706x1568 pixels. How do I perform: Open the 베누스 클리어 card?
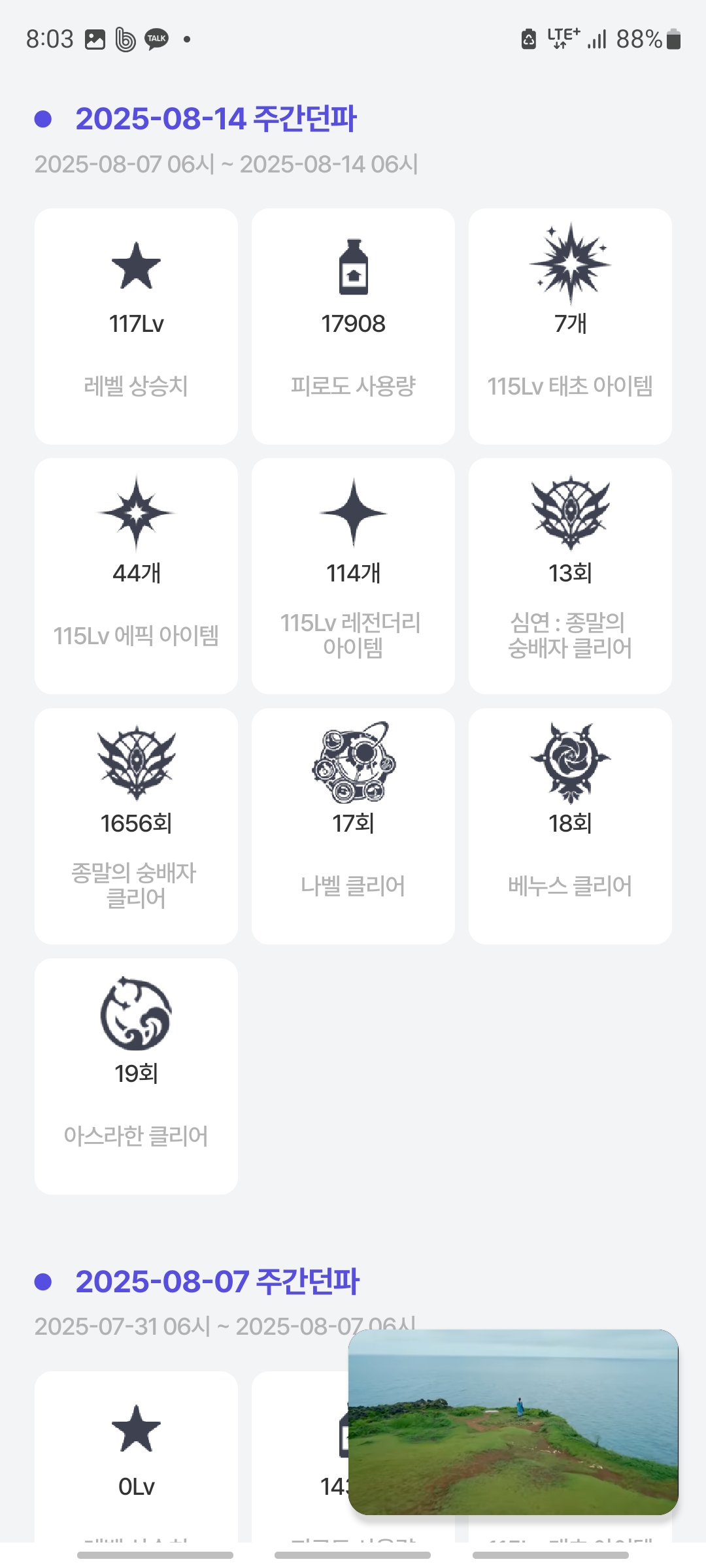tap(570, 826)
